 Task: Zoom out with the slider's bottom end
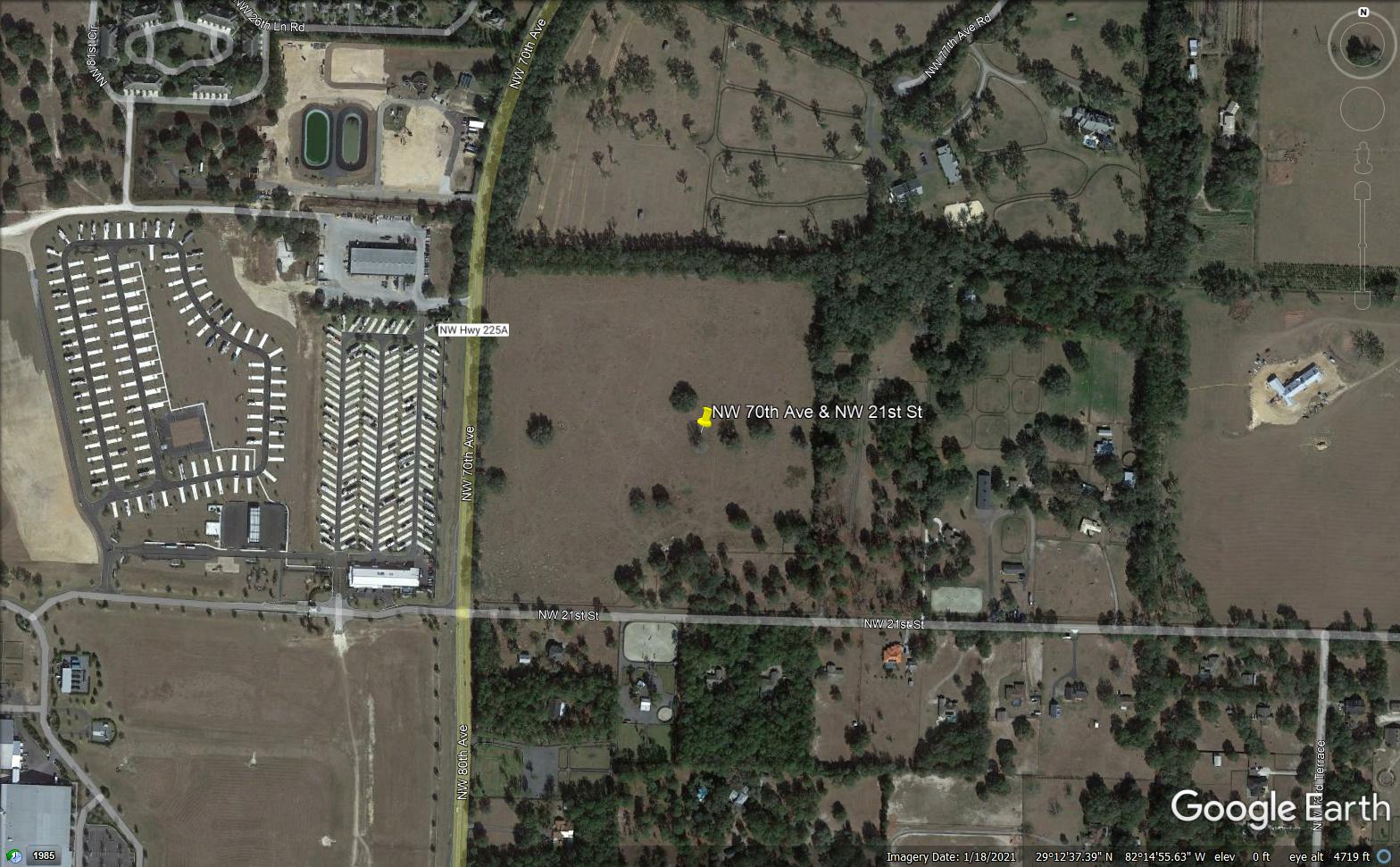click(1362, 300)
